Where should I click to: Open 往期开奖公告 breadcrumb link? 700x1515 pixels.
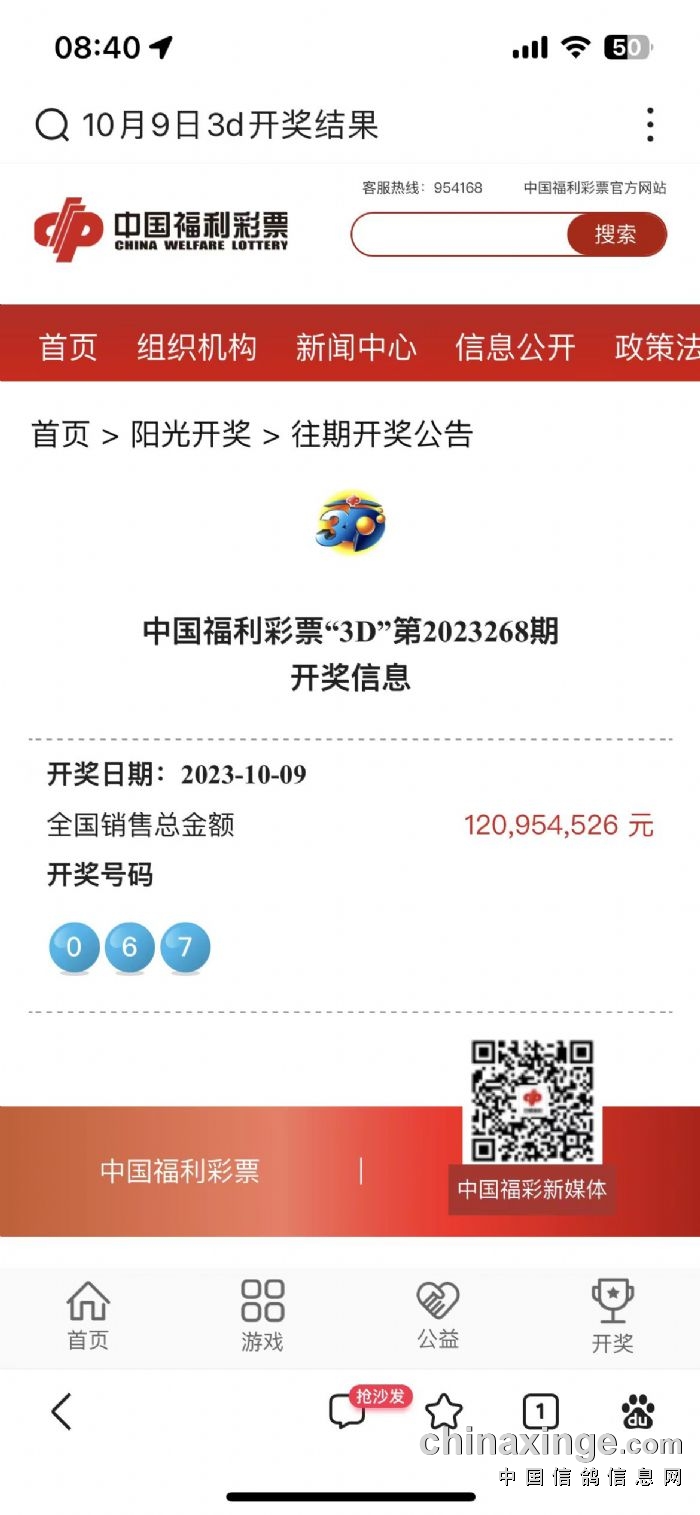(382, 434)
